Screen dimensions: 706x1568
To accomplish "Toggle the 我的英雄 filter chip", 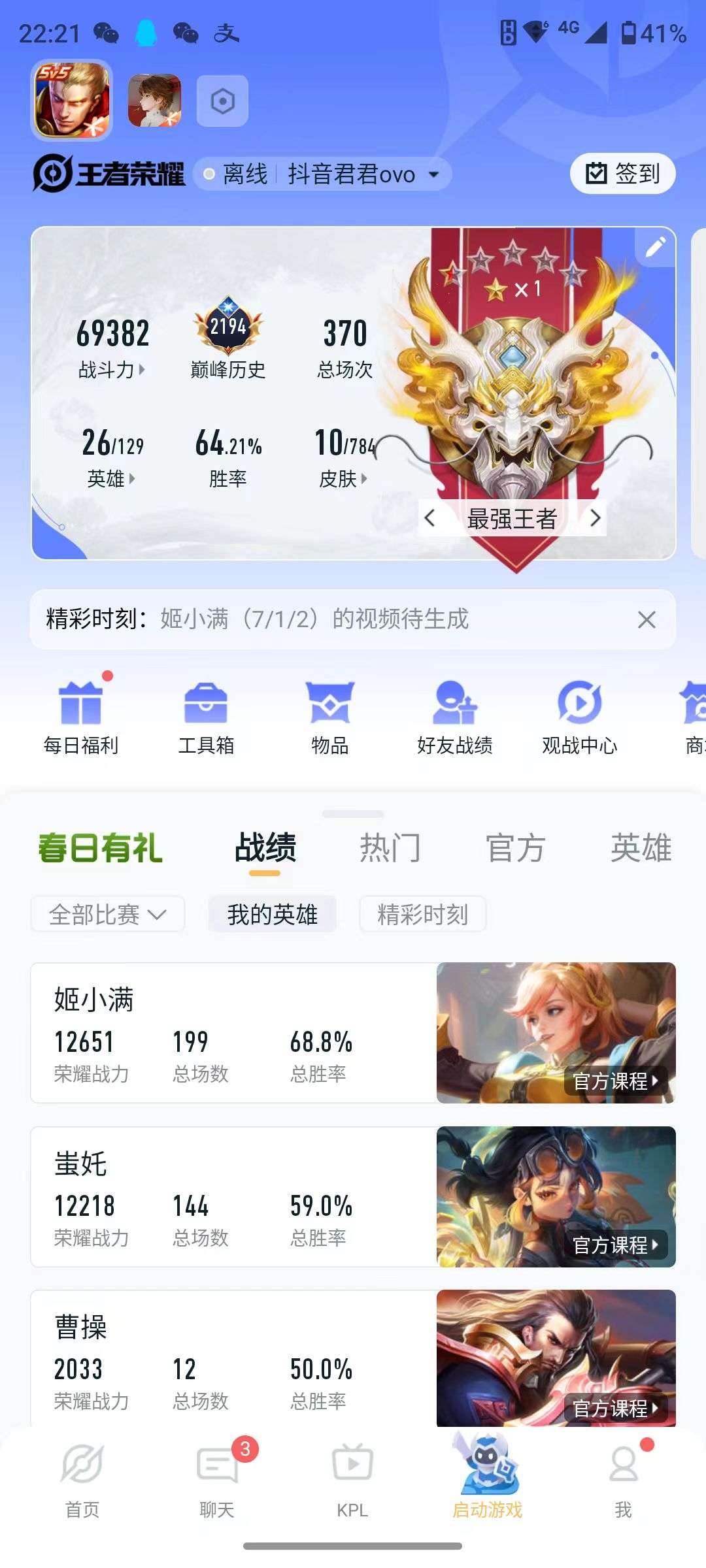I will point(272,914).
